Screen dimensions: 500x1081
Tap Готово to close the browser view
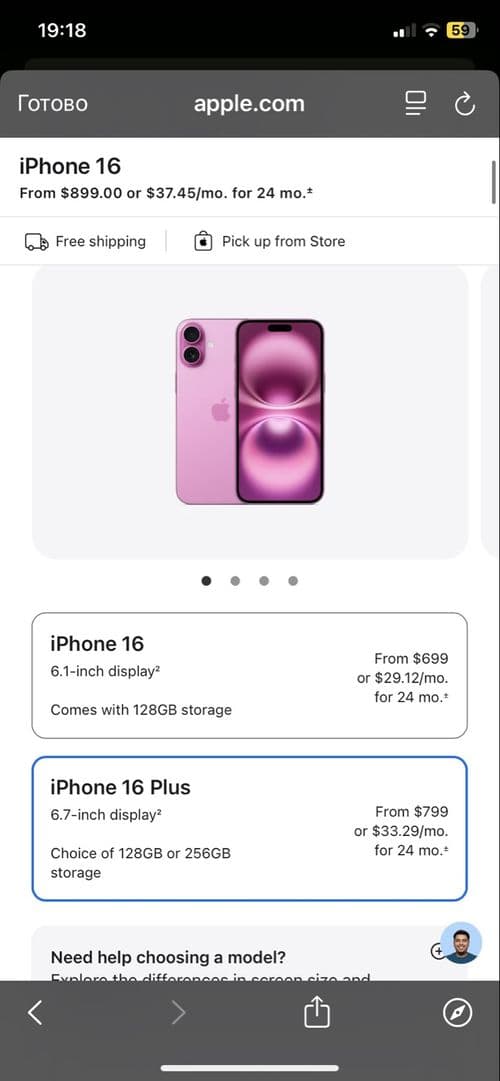pos(52,103)
